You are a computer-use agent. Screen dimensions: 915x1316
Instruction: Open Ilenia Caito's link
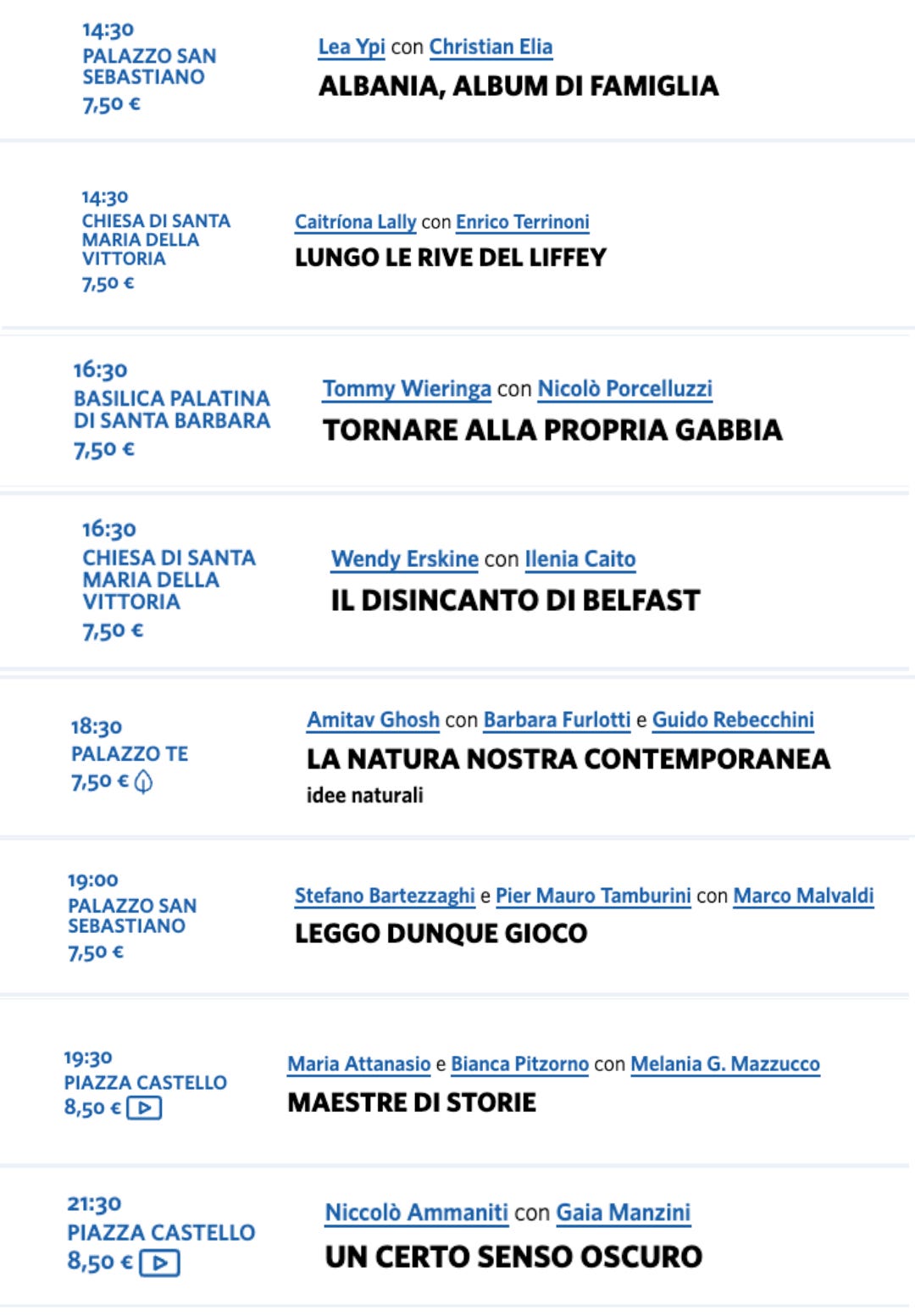579,559
